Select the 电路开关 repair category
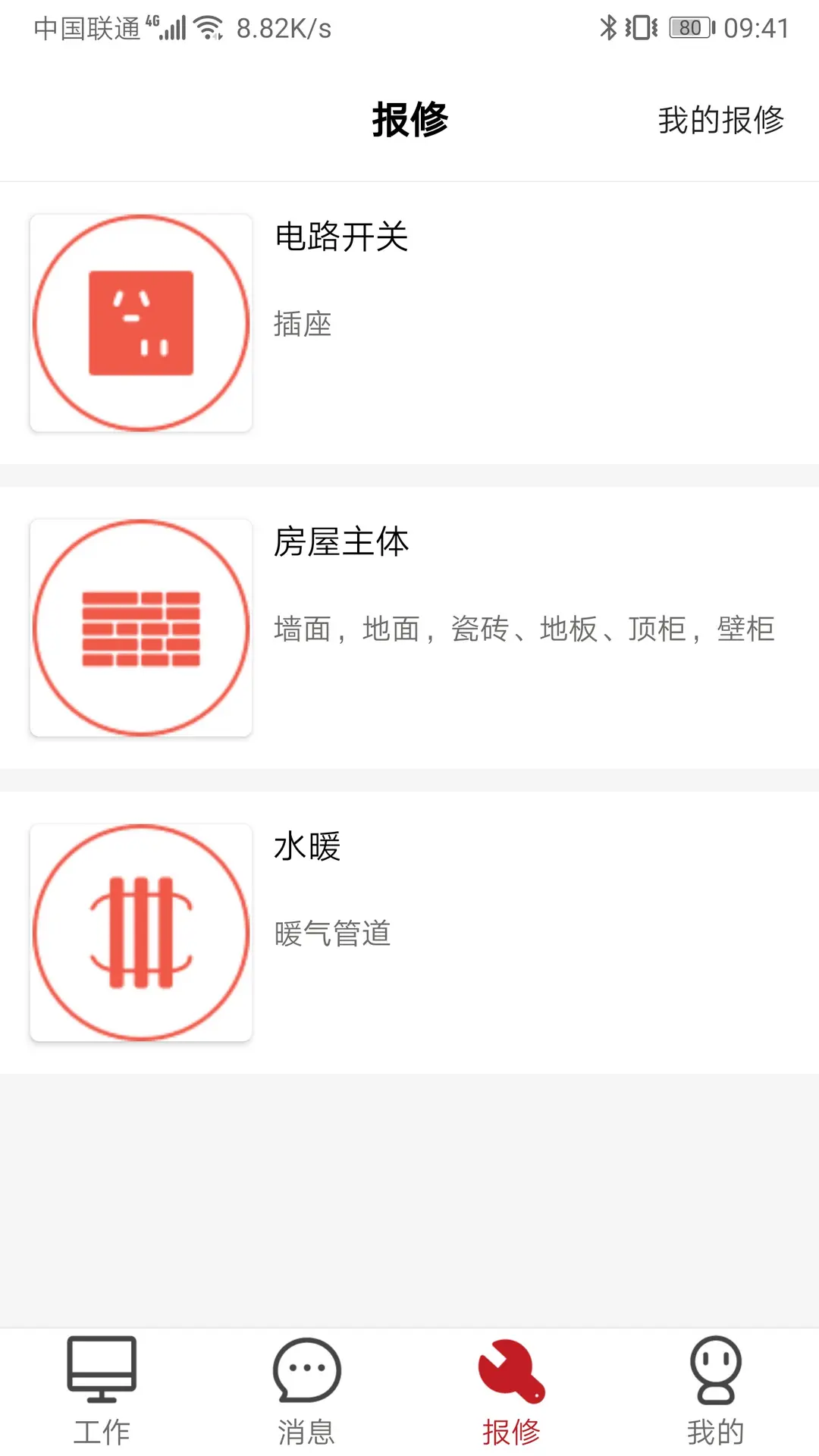 pos(409,323)
